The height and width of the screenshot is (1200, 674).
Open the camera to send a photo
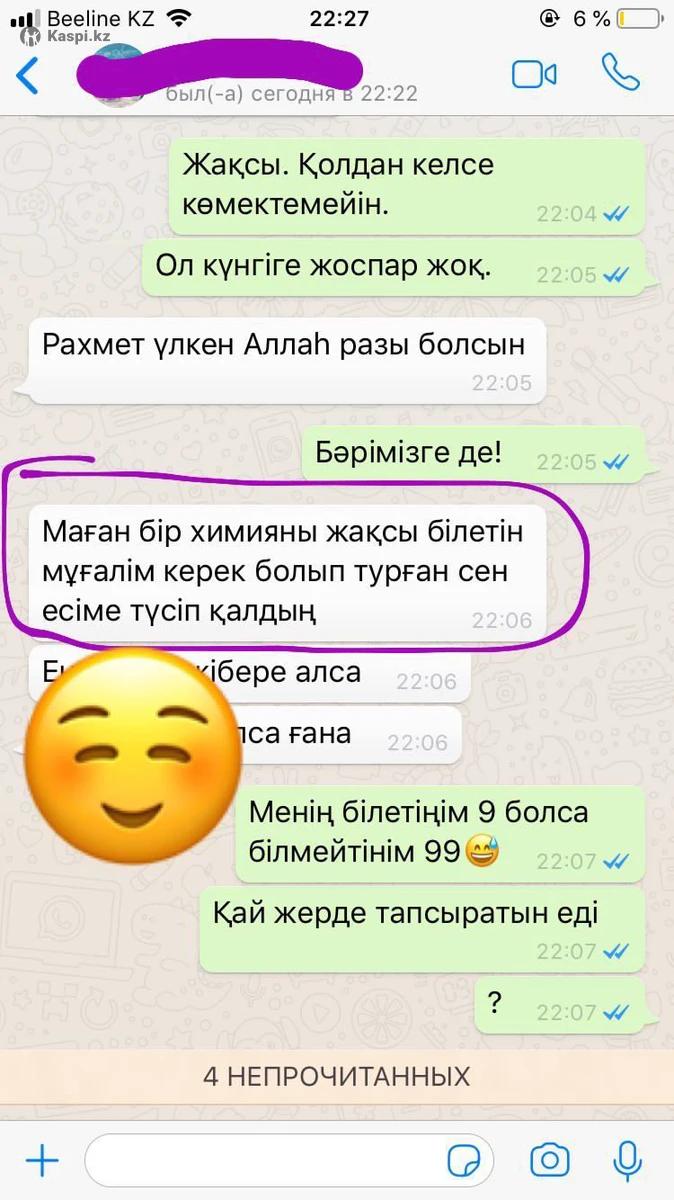549,1161
